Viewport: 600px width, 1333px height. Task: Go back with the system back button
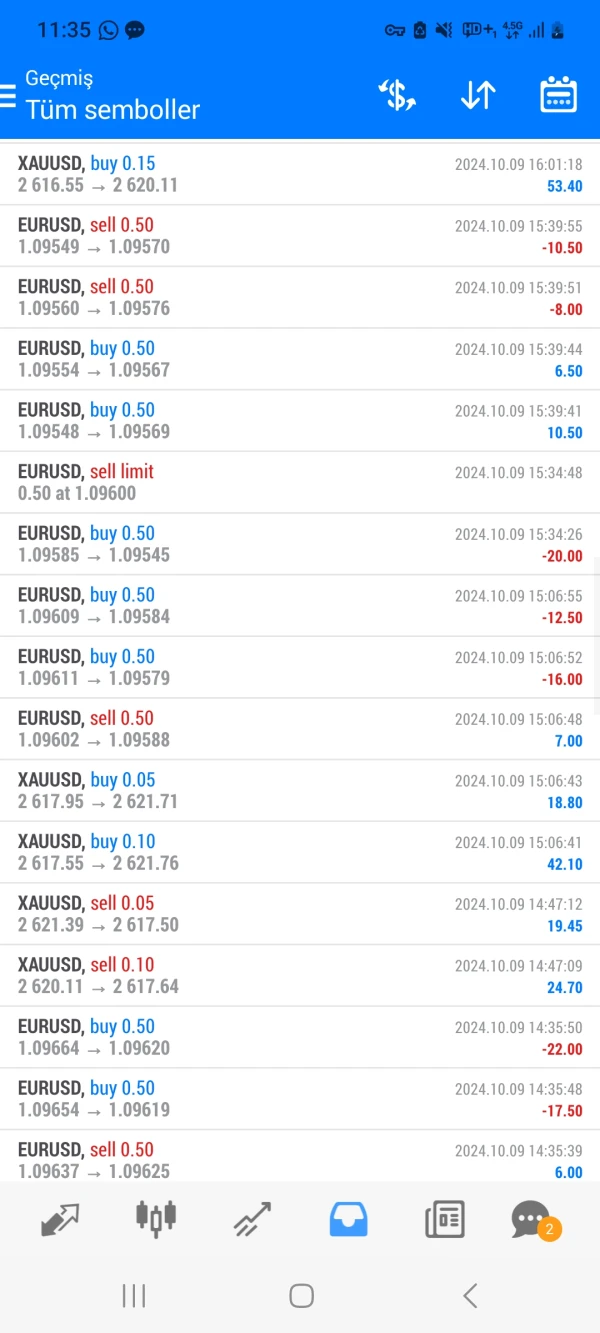coord(469,1296)
